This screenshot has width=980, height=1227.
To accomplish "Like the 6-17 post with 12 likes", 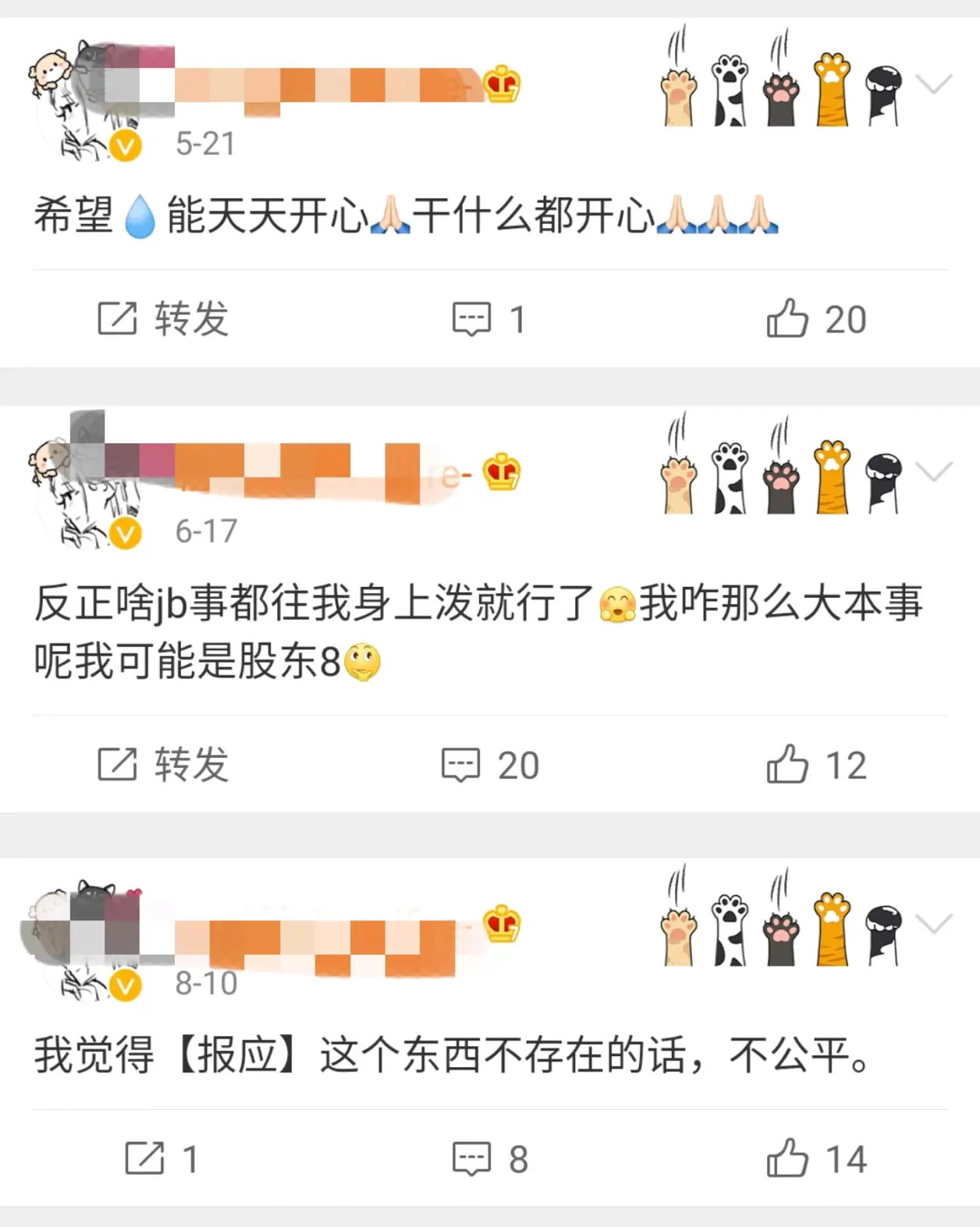I will (x=815, y=765).
